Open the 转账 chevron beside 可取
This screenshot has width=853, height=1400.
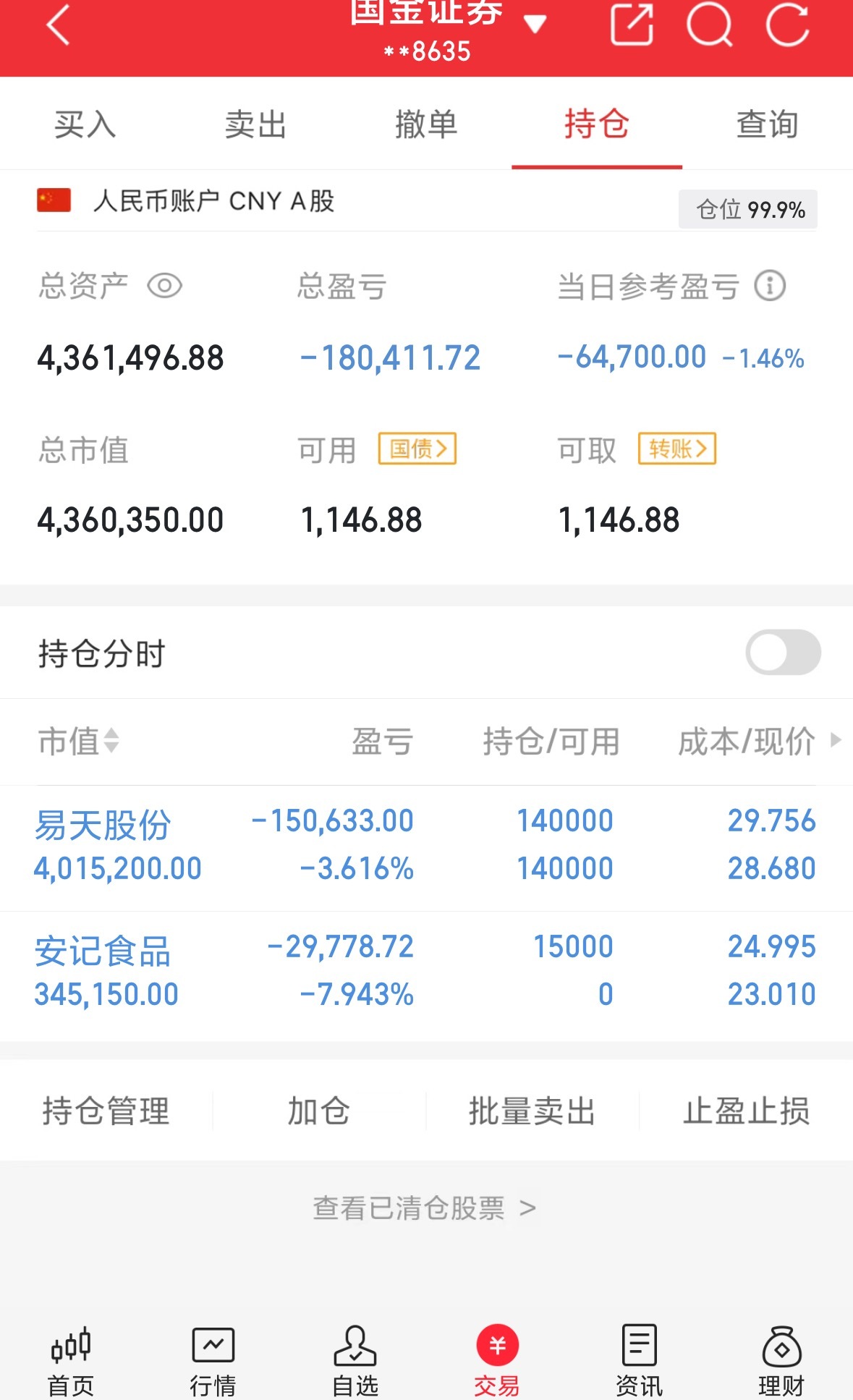pos(676,449)
